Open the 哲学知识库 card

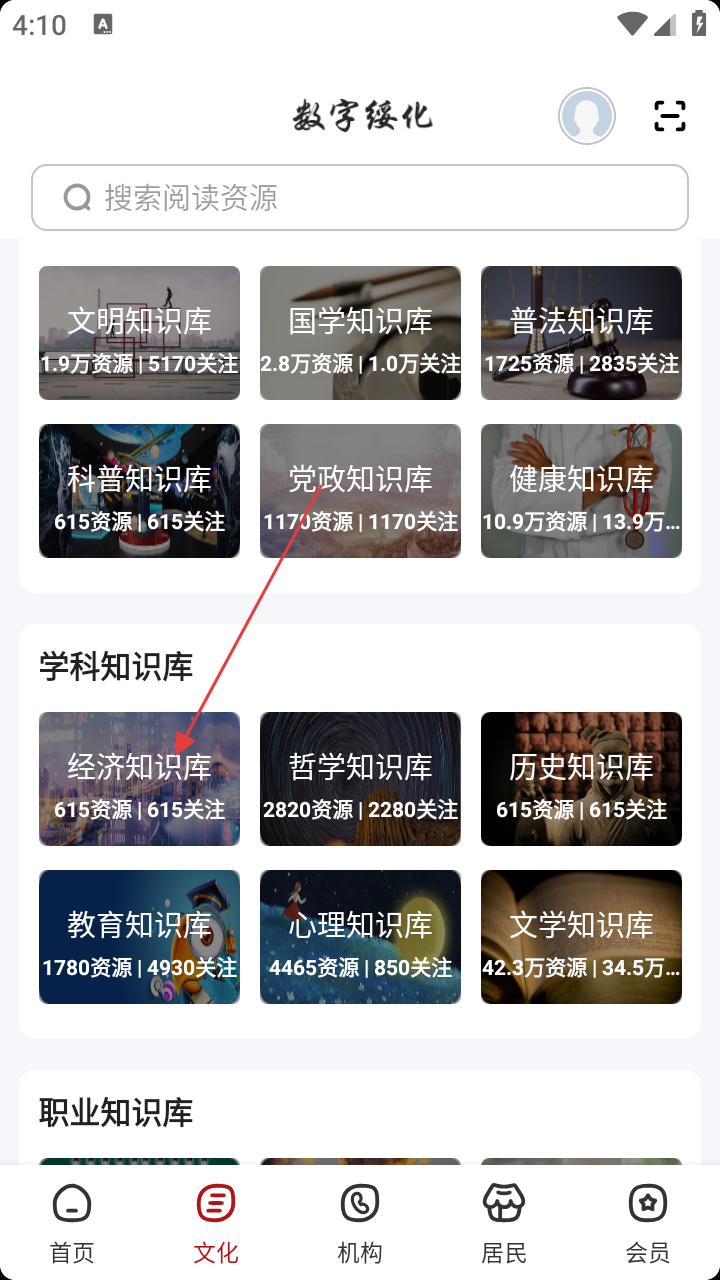[x=360, y=779]
